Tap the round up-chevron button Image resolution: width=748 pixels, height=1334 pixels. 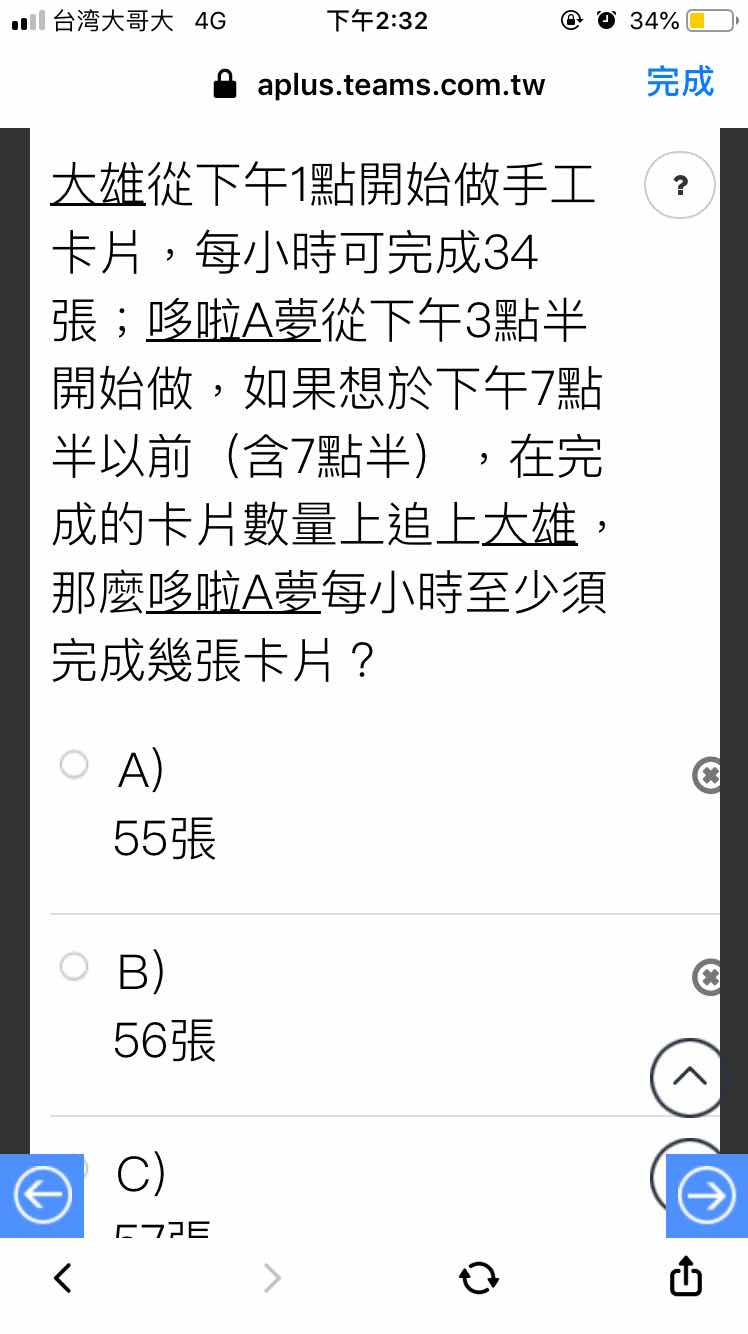click(688, 1077)
